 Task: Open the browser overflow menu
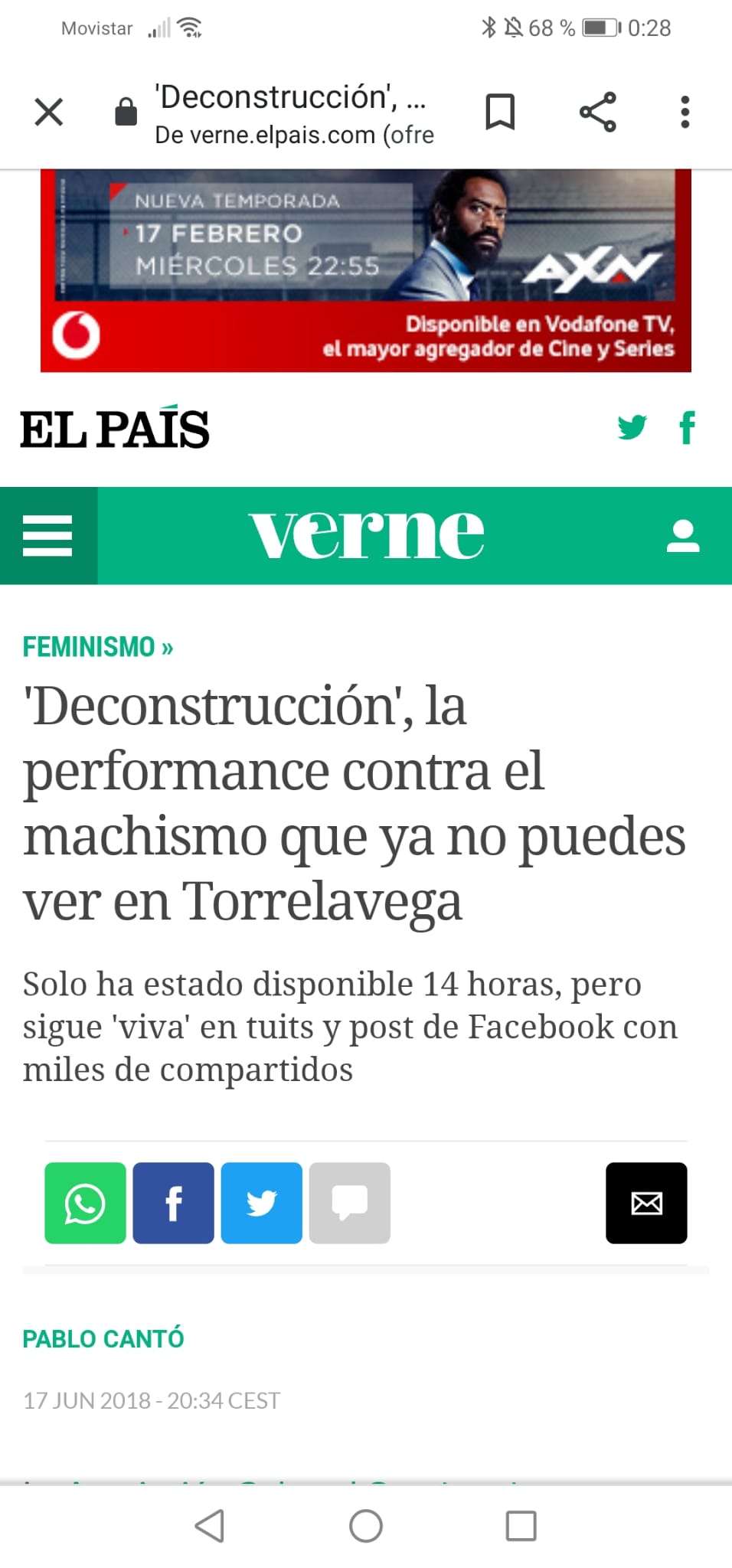coord(685,113)
